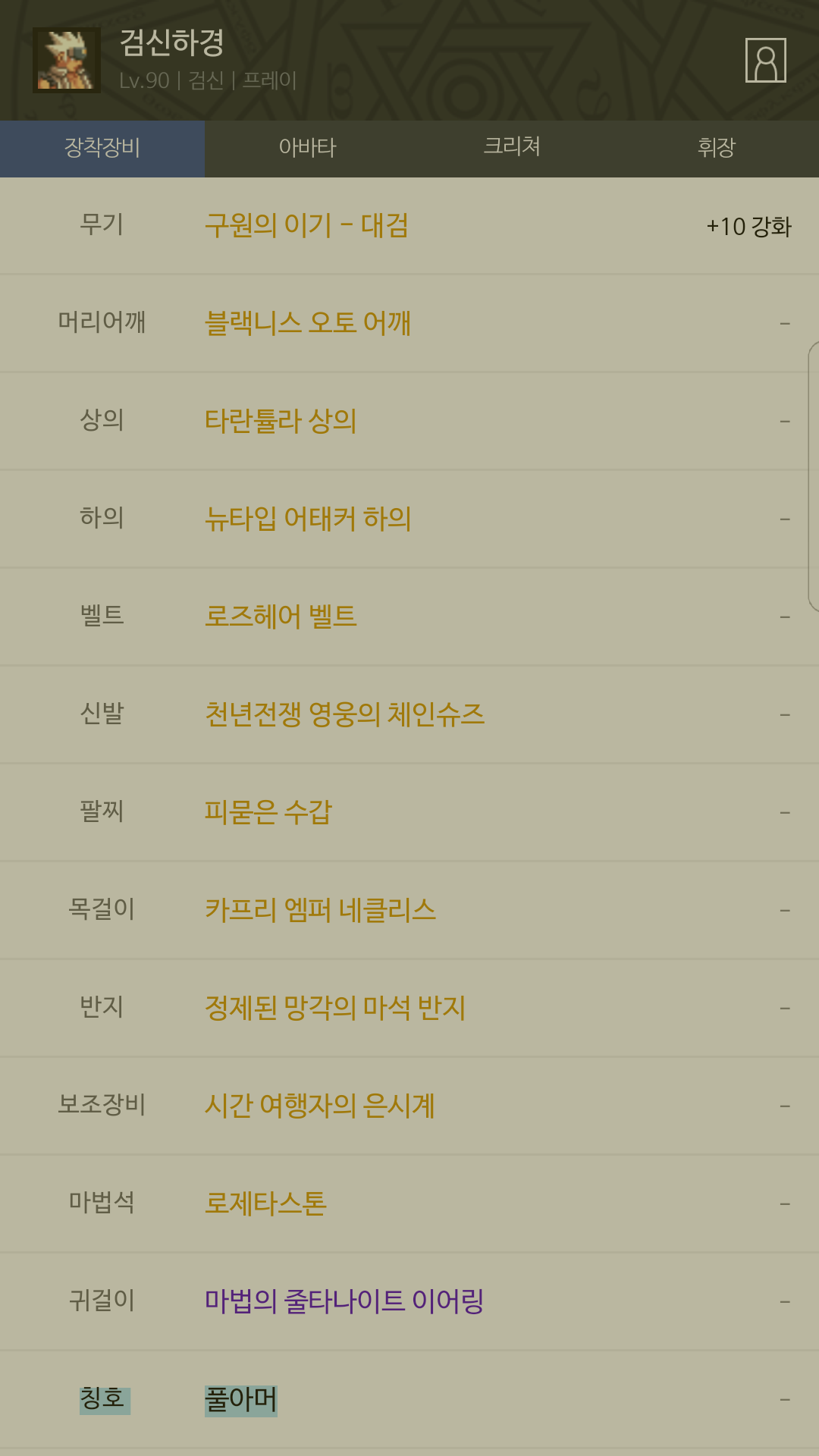Tap the 검신하경 character avatar

tap(67, 60)
